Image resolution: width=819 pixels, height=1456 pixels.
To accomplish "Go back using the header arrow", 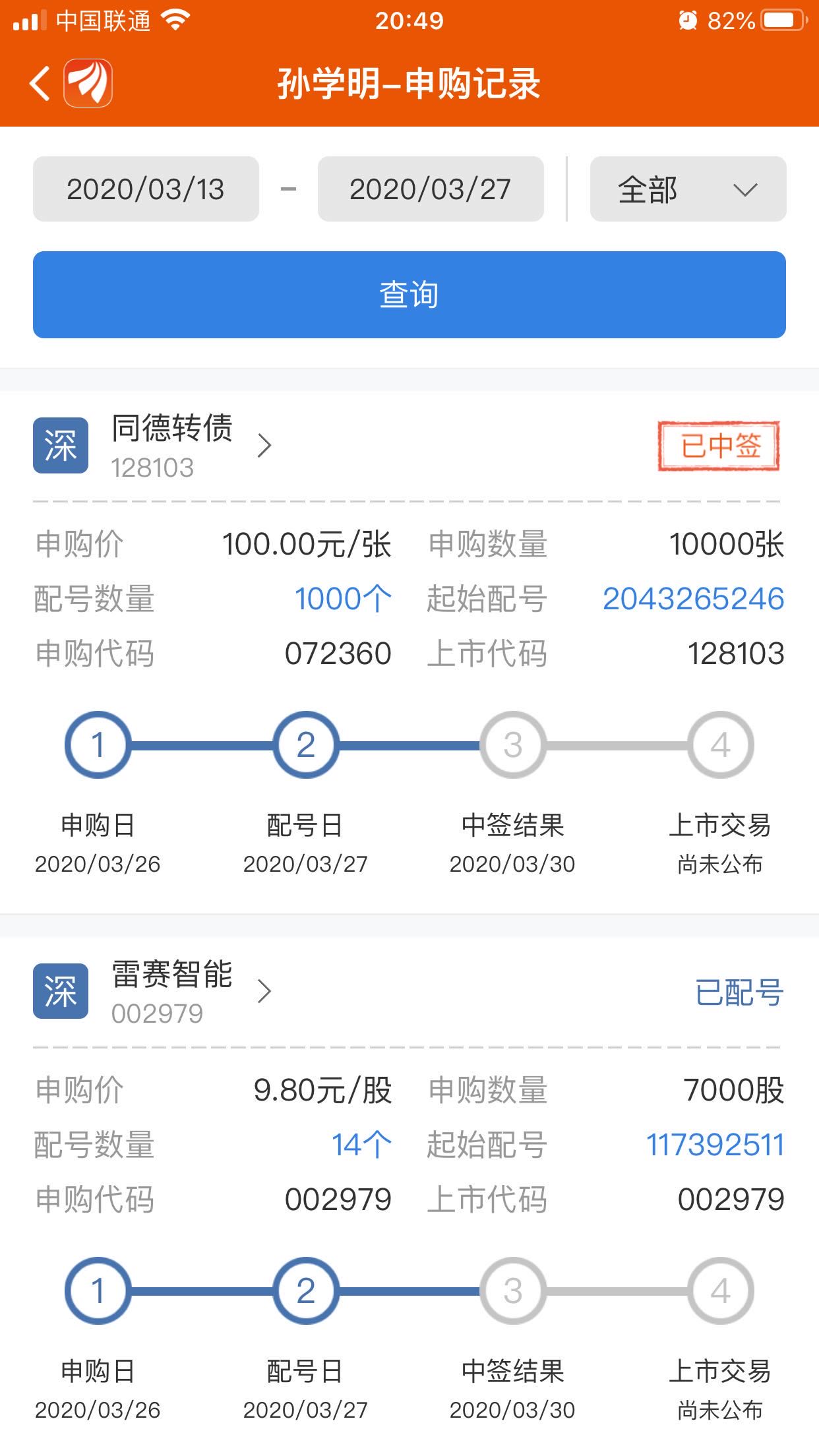I will pyautogui.click(x=40, y=84).
